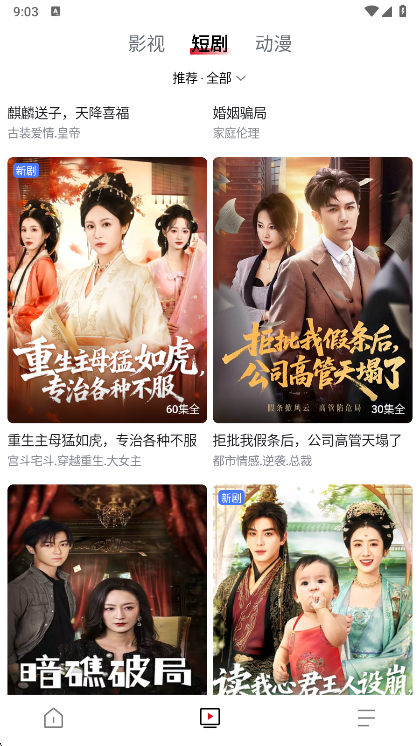This screenshot has height=746, width=420.
Task: Open the 暗礁破局 drama poster
Action: pyautogui.click(x=107, y=589)
